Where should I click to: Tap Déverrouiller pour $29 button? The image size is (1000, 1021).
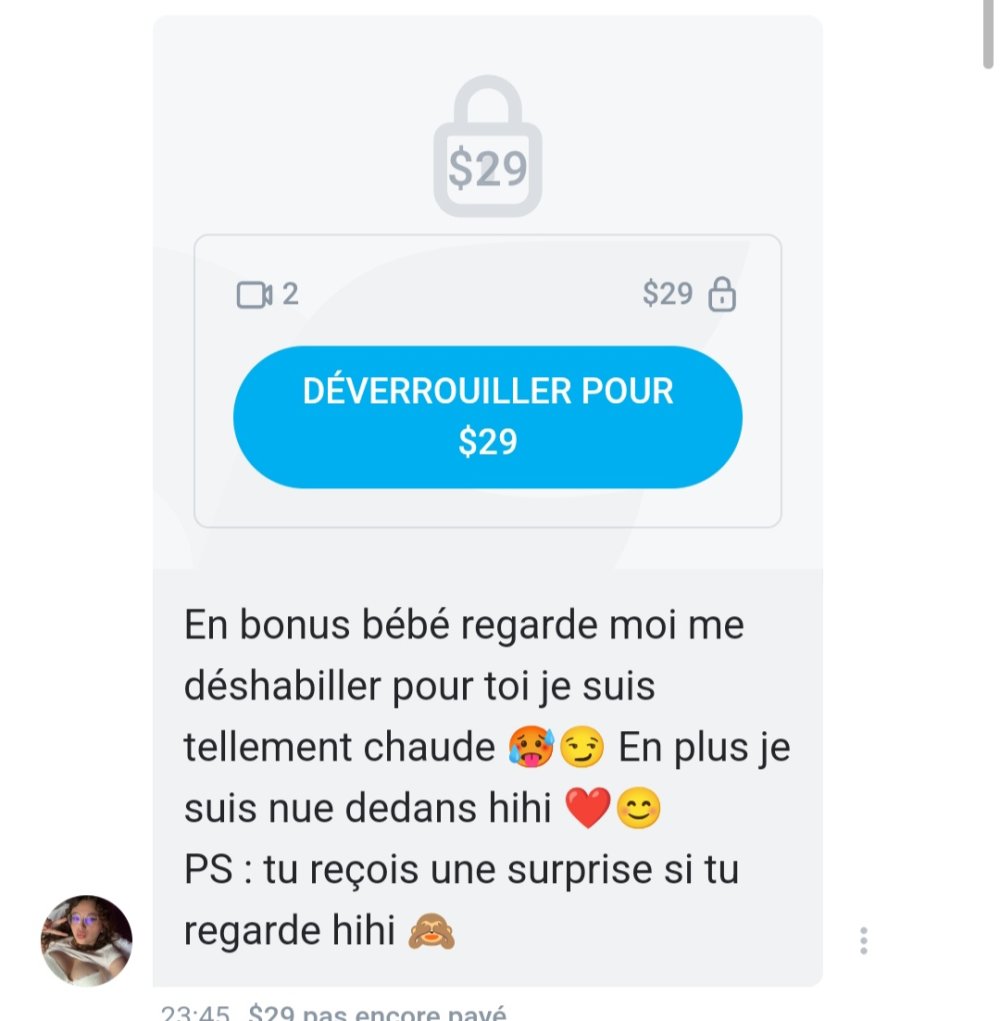487,417
